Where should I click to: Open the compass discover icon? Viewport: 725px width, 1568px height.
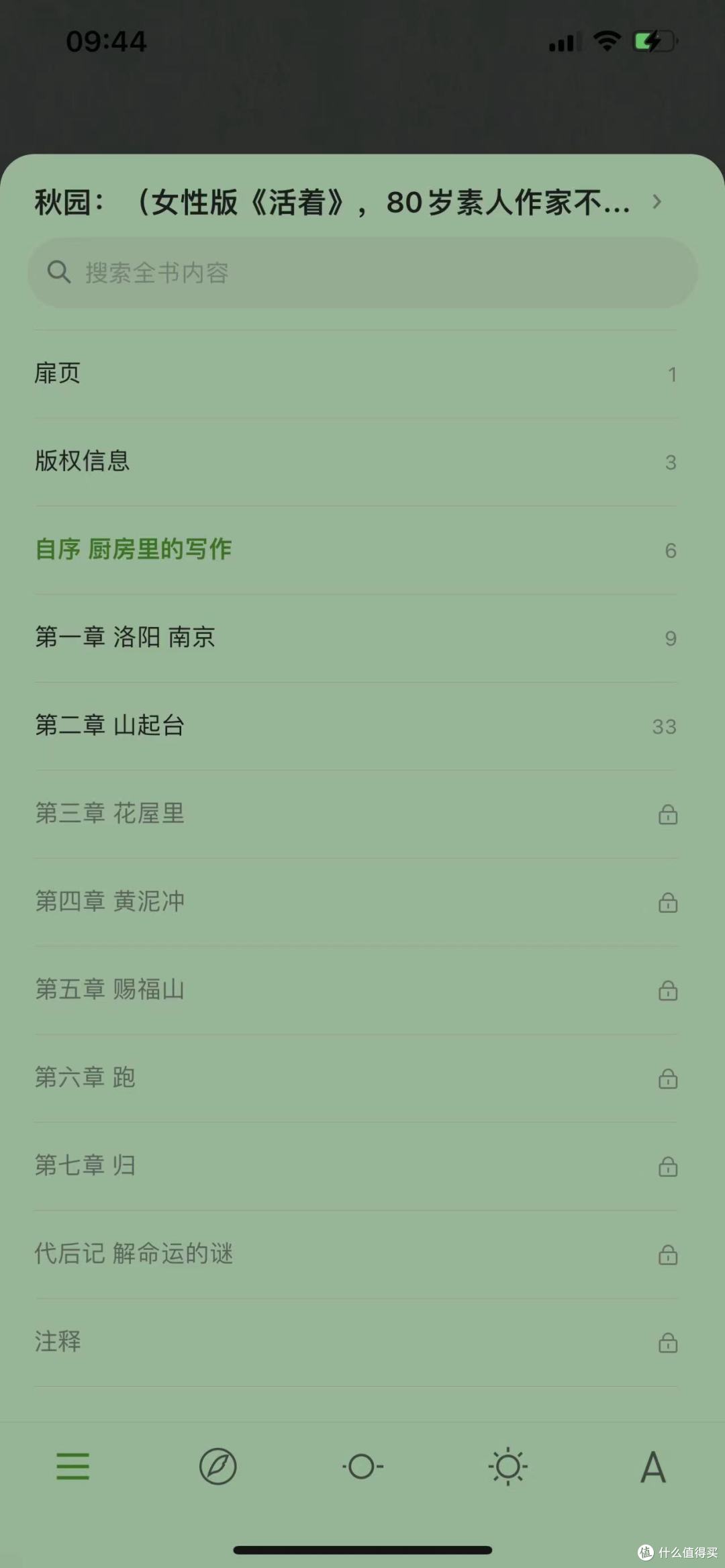[218, 1466]
